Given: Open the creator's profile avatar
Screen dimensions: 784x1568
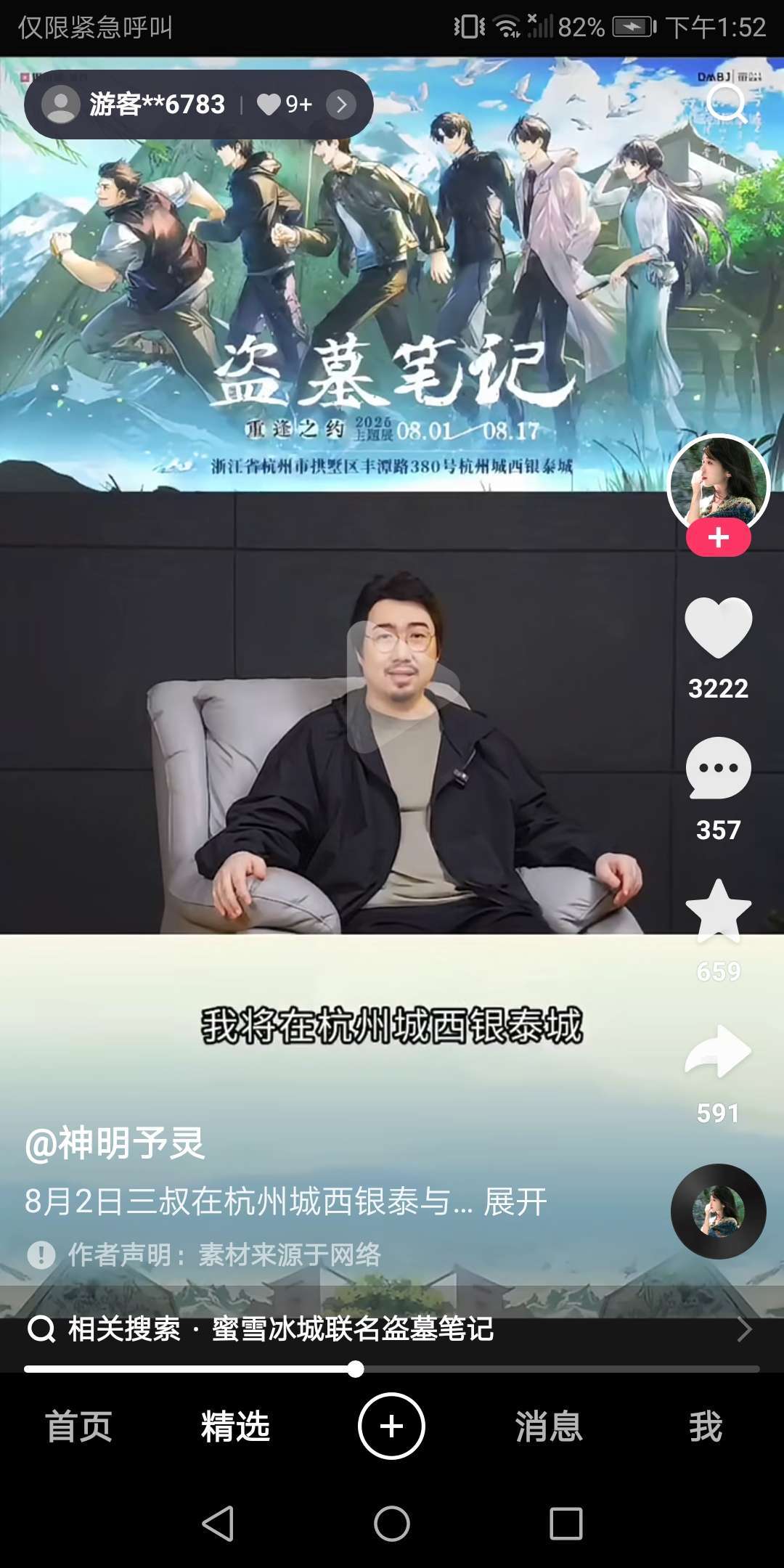Looking at the screenshot, I should [718, 483].
